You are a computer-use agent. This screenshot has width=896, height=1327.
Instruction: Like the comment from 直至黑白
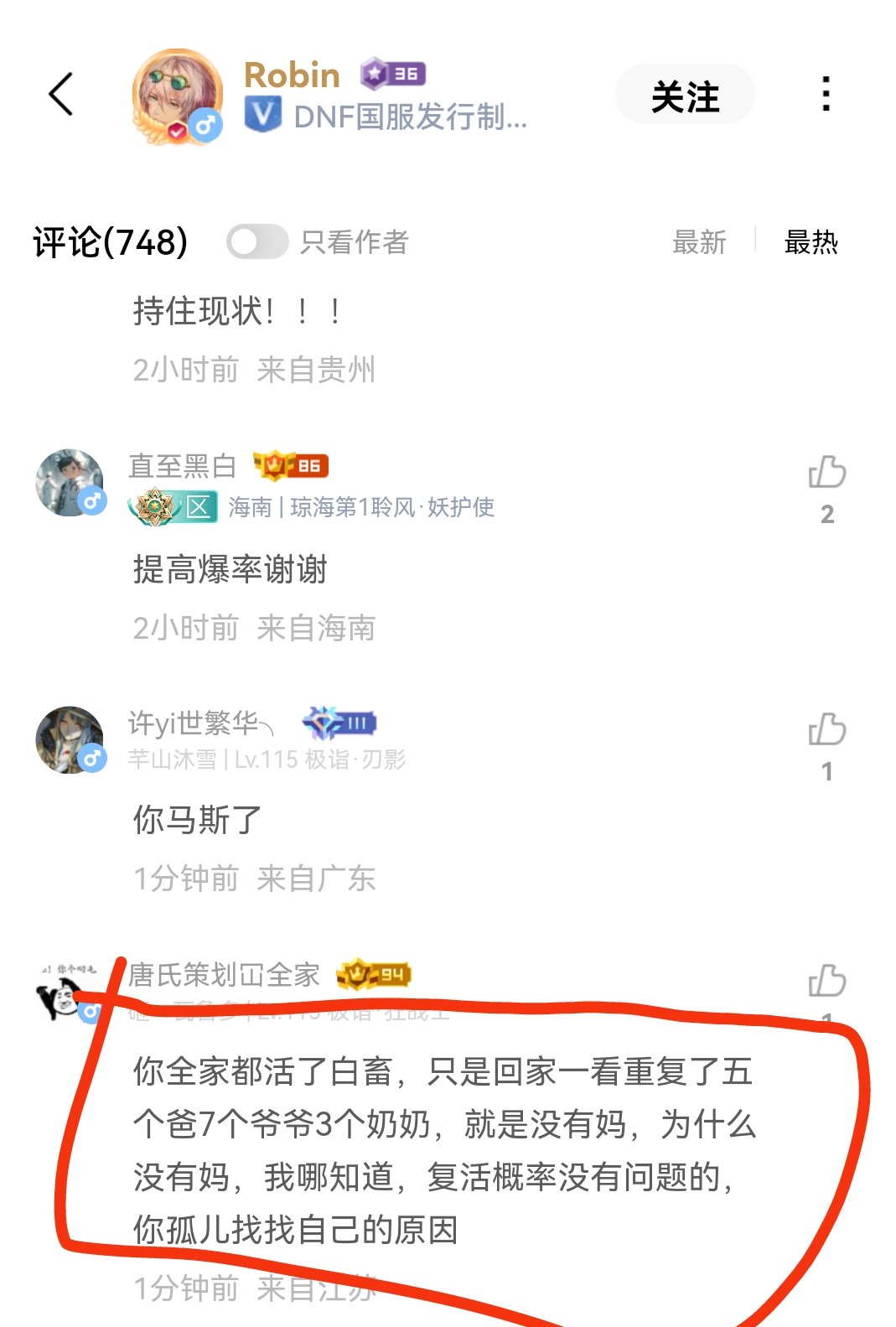[x=826, y=473]
